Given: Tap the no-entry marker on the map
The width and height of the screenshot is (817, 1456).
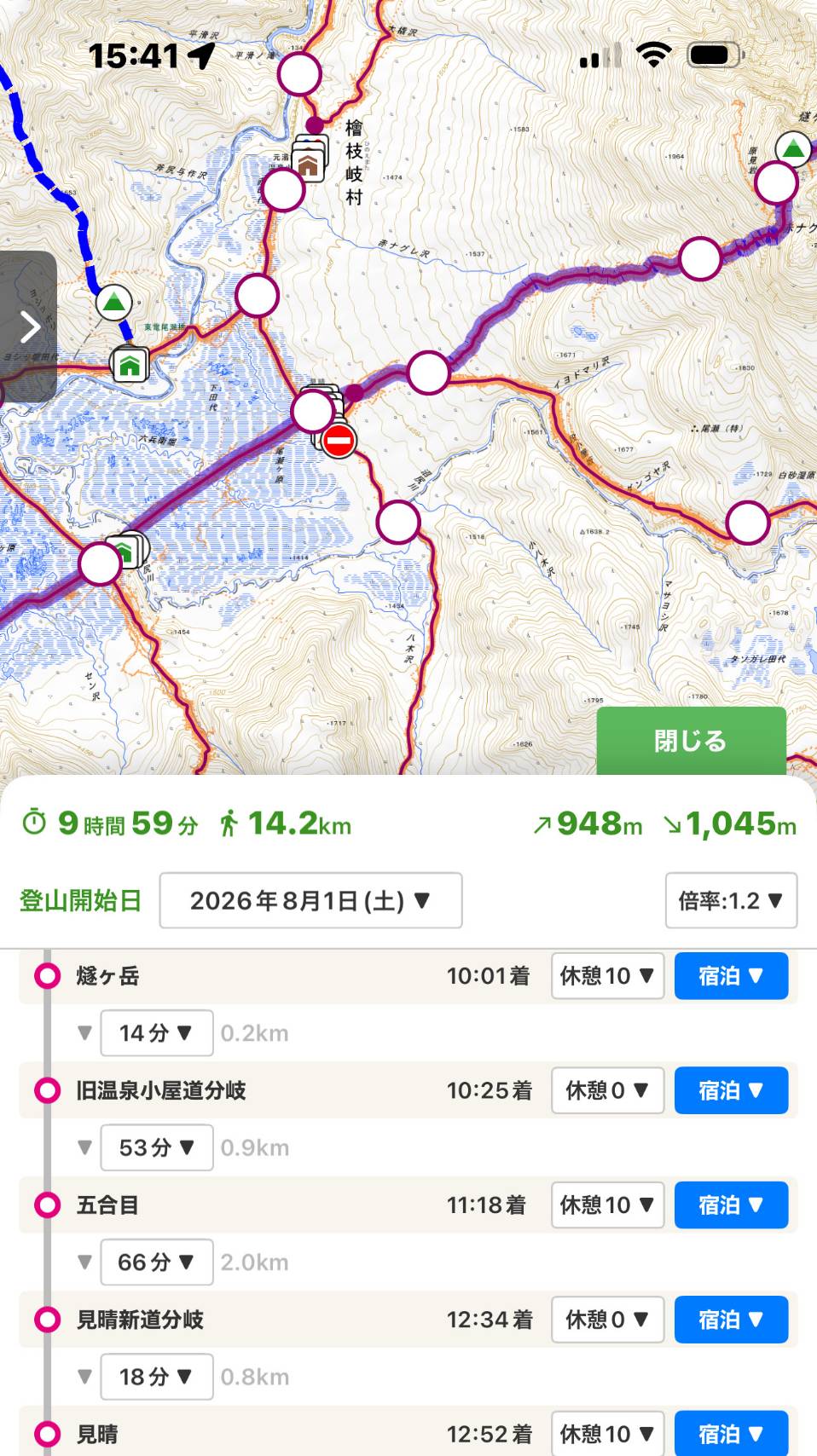Looking at the screenshot, I should point(339,442).
